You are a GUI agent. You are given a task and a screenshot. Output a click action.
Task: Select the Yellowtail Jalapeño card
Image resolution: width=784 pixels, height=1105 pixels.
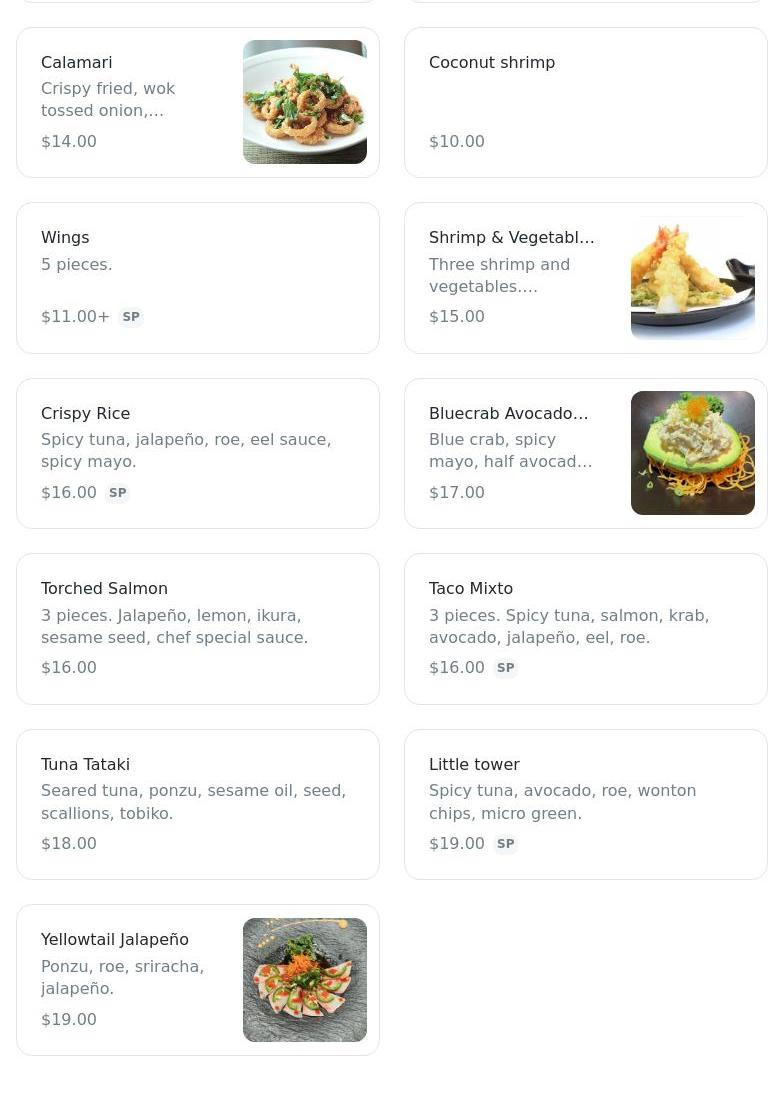pos(198,979)
